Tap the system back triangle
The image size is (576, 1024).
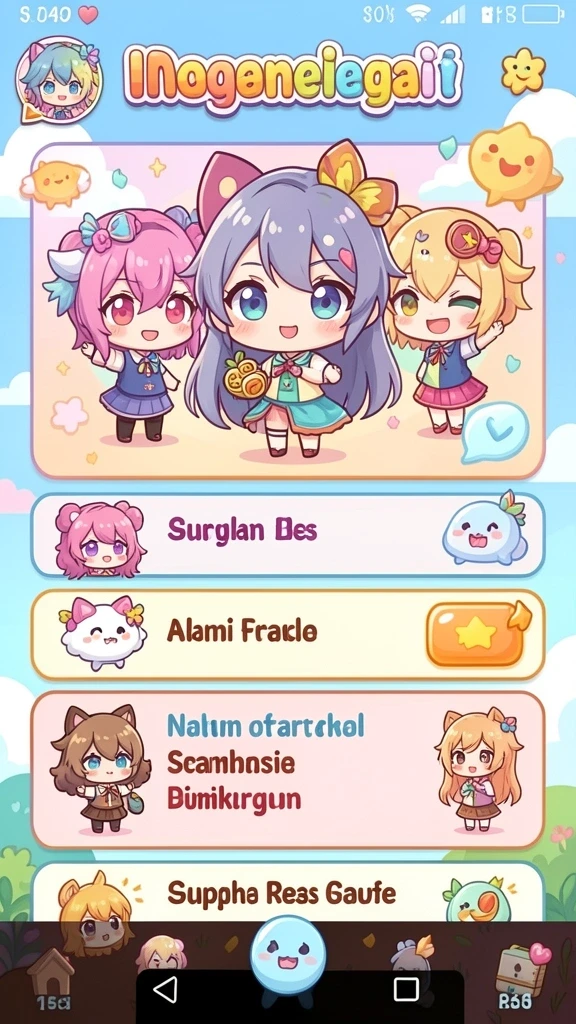[165, 989]
